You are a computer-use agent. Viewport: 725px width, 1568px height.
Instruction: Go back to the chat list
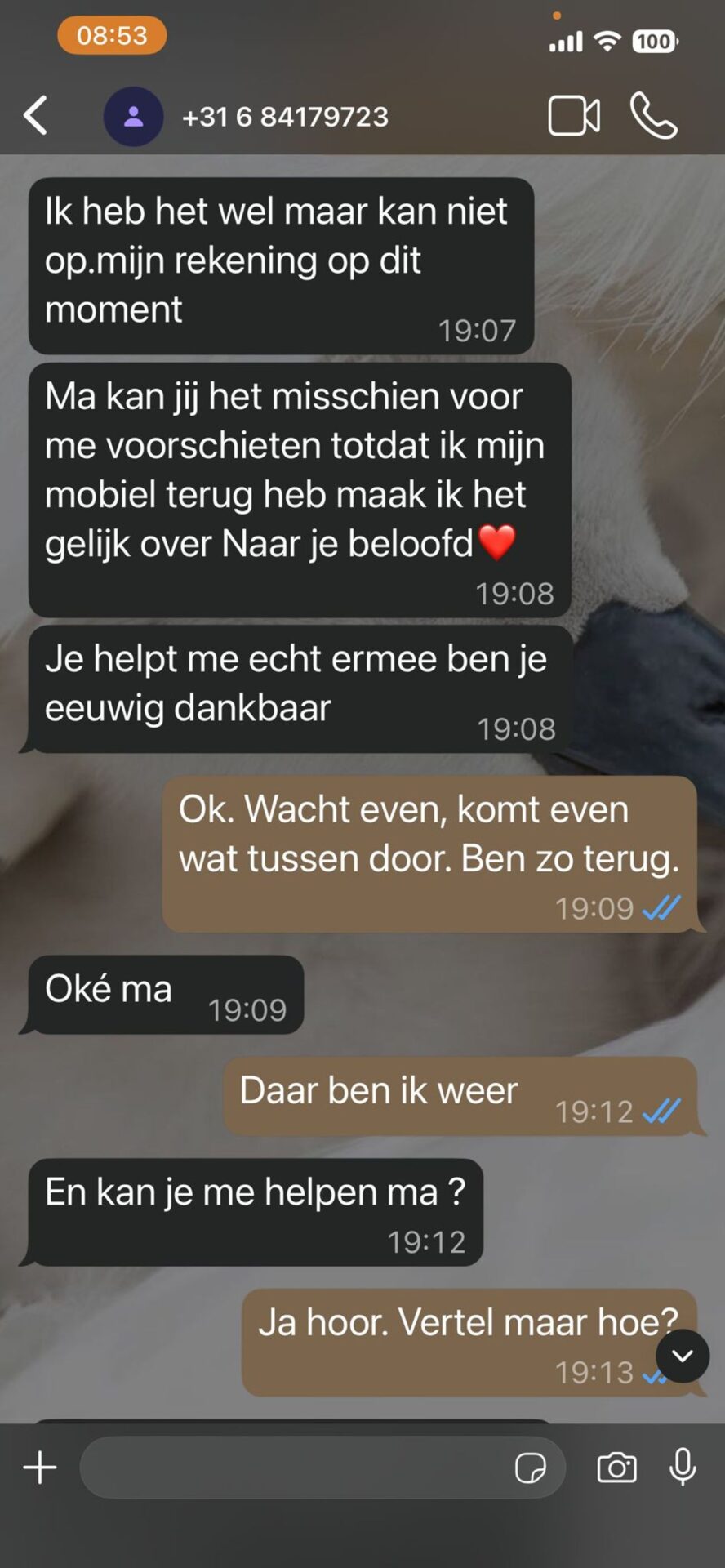(x=36, y=115)
